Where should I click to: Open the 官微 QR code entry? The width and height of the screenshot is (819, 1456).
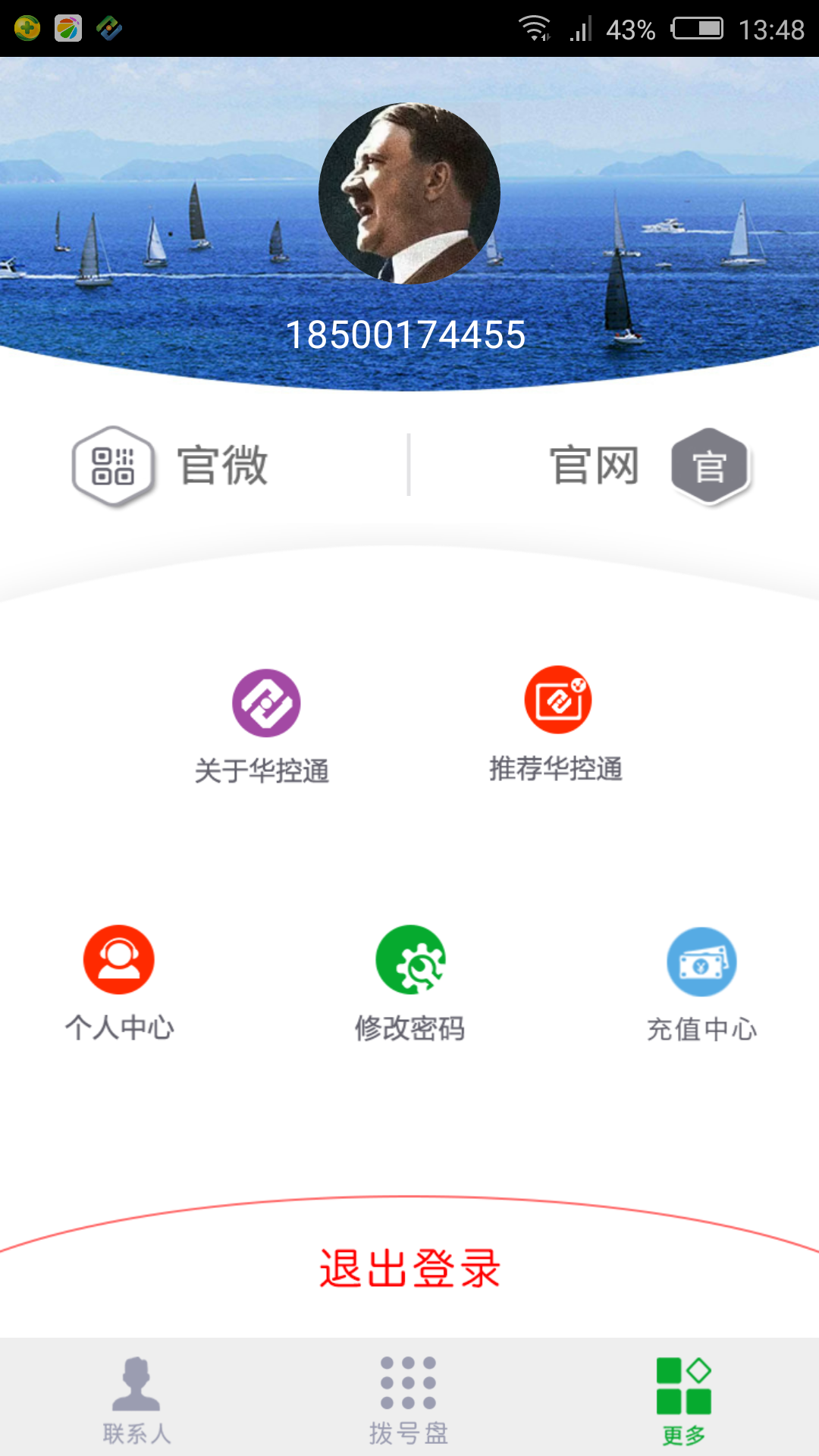tap(171, 466)
